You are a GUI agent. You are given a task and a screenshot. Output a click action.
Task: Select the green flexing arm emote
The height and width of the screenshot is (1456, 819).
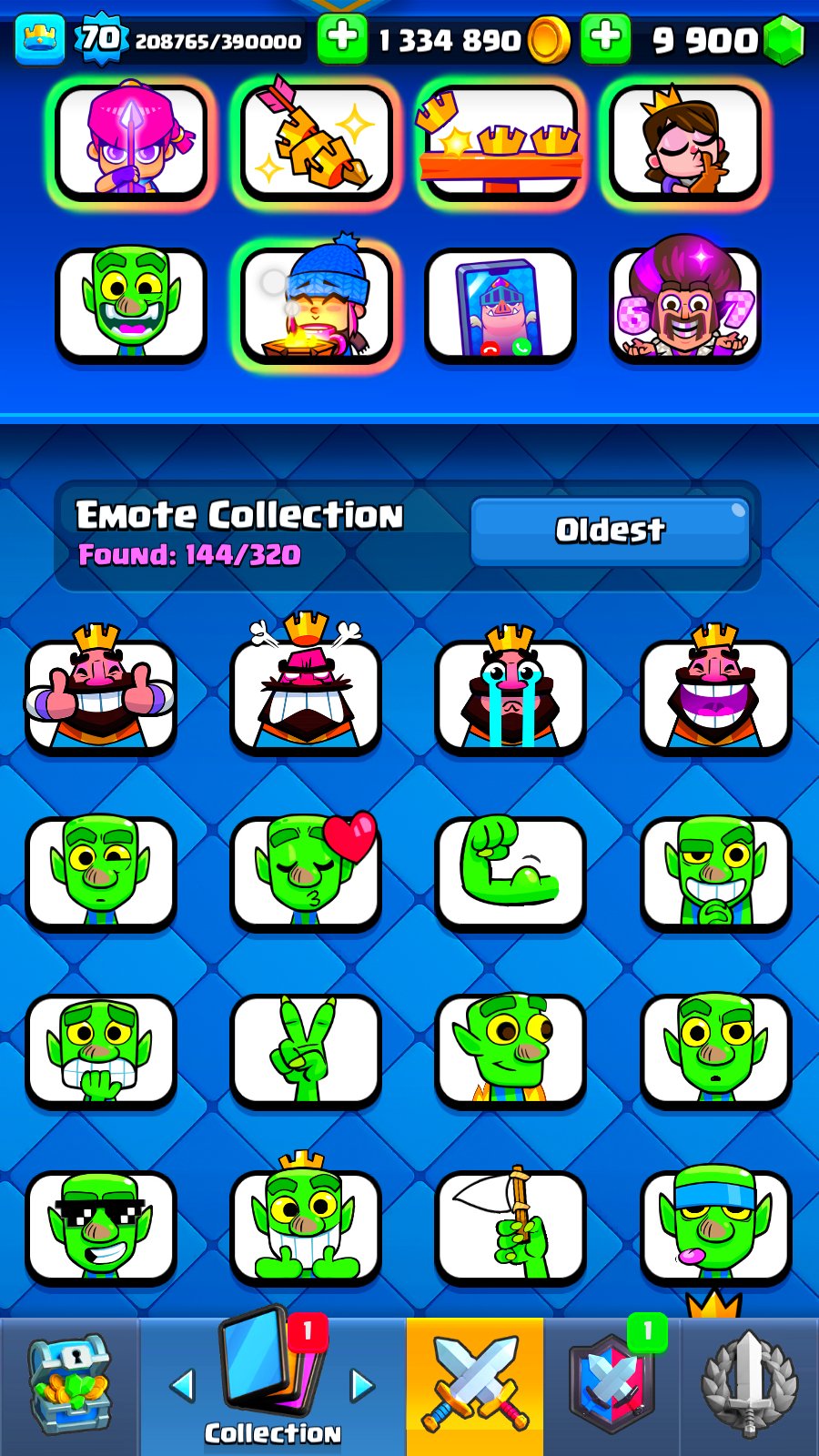point(510,873)
